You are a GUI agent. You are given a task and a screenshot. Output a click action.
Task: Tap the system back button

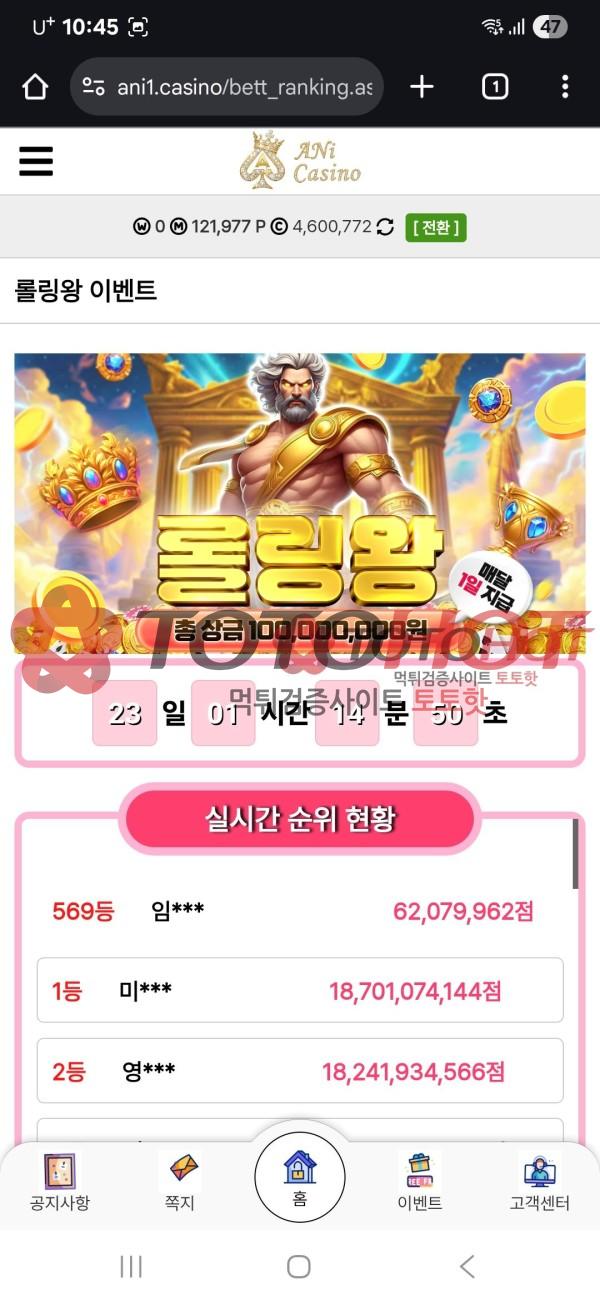click(x=467, y=1266)
